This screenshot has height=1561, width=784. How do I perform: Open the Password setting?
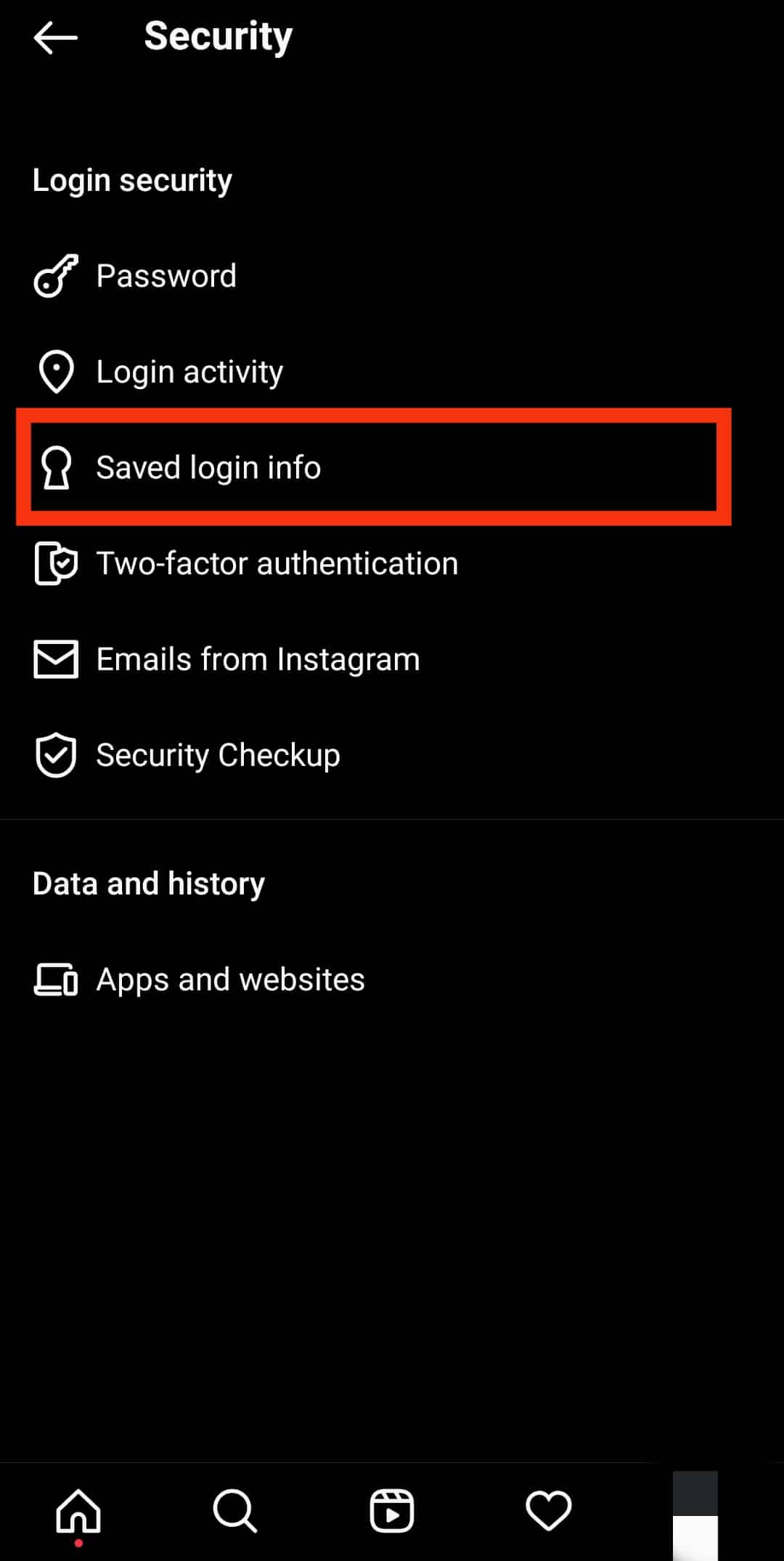[392, 276]
